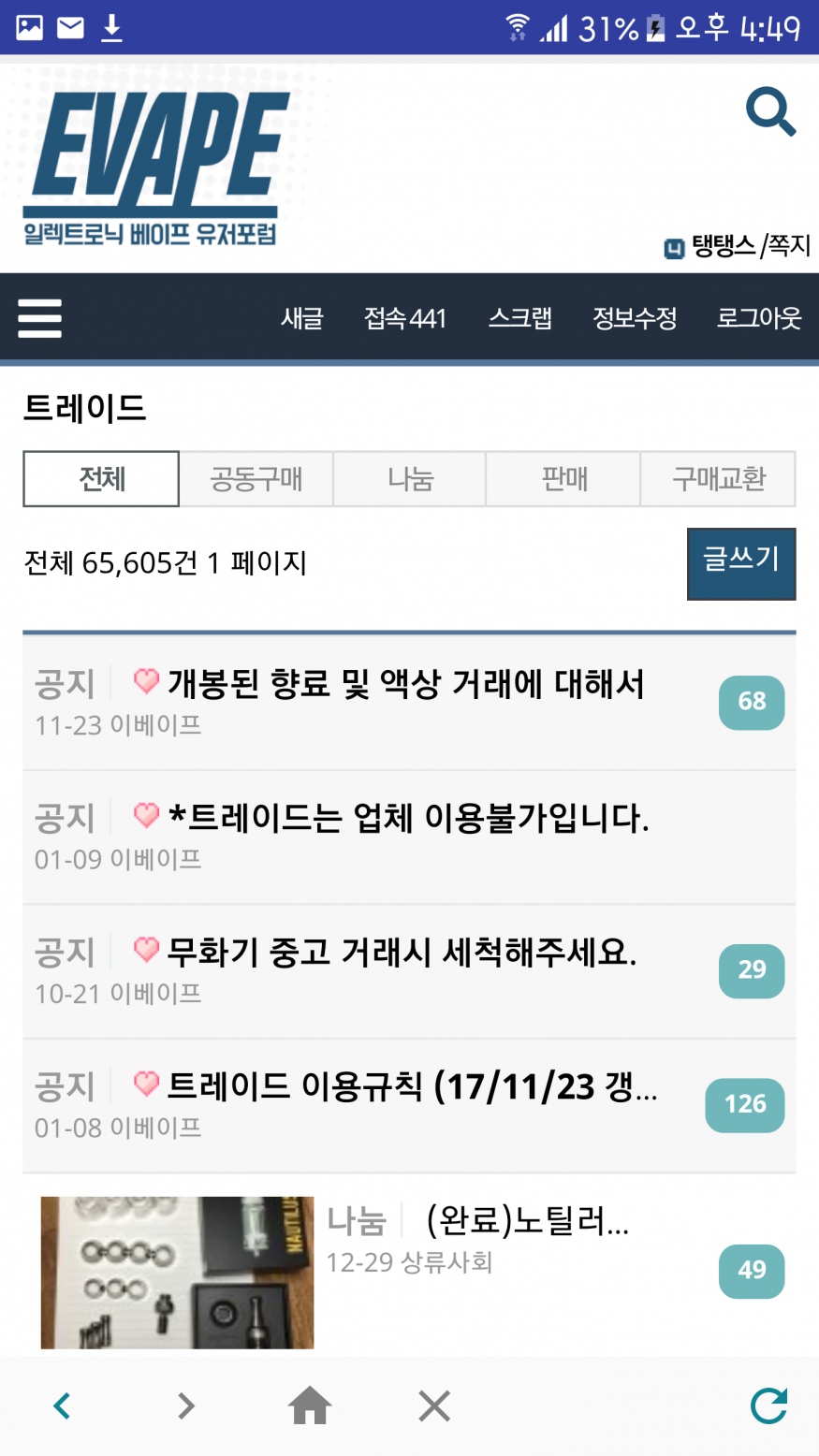819x1456 pixels.
Task: Switch to the 판매 tab
Action: tap(563, 479)
